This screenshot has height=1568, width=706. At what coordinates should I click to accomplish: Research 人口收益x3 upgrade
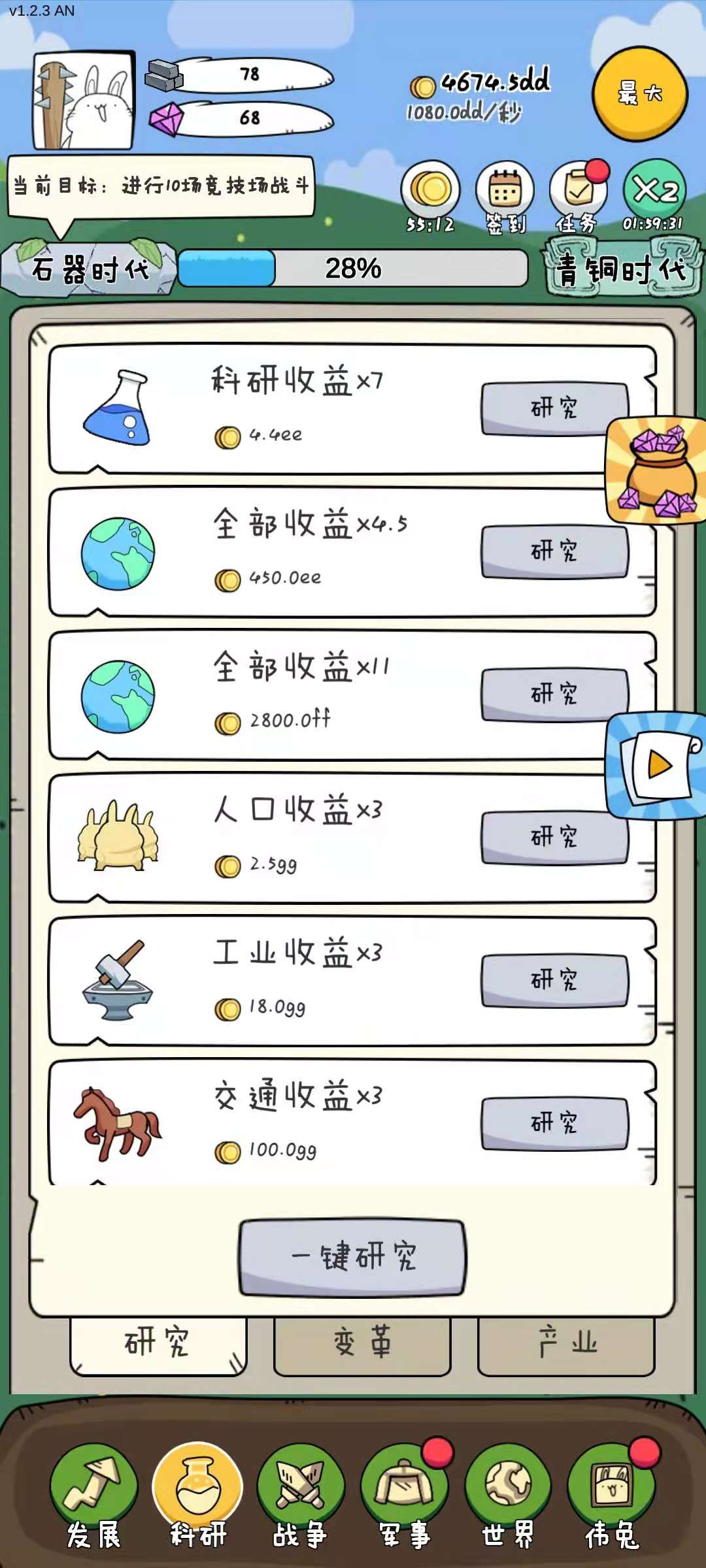[554, 838]
